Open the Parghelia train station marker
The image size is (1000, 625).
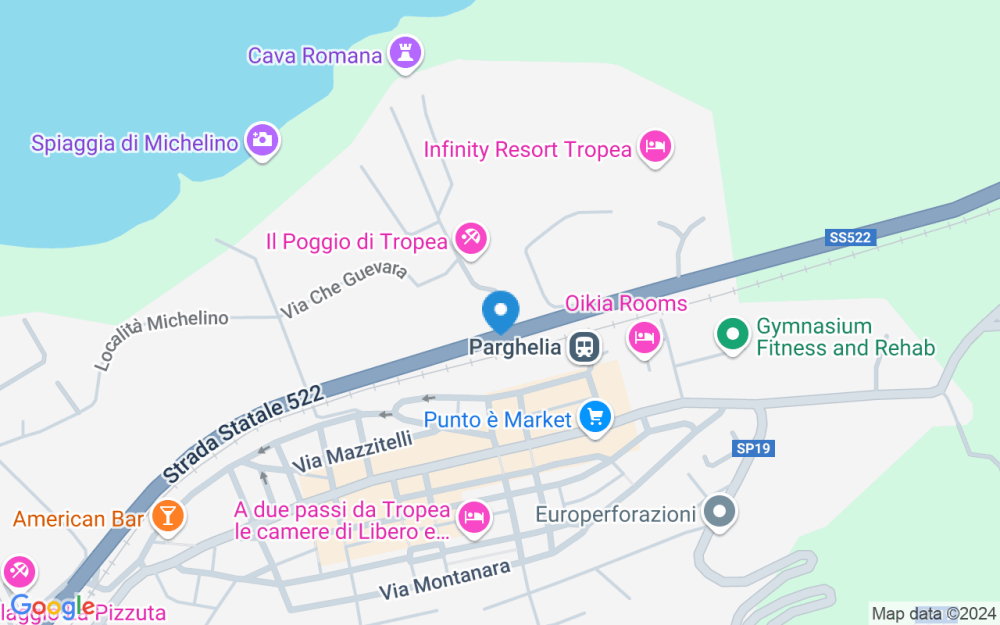(x=584, y=348)
